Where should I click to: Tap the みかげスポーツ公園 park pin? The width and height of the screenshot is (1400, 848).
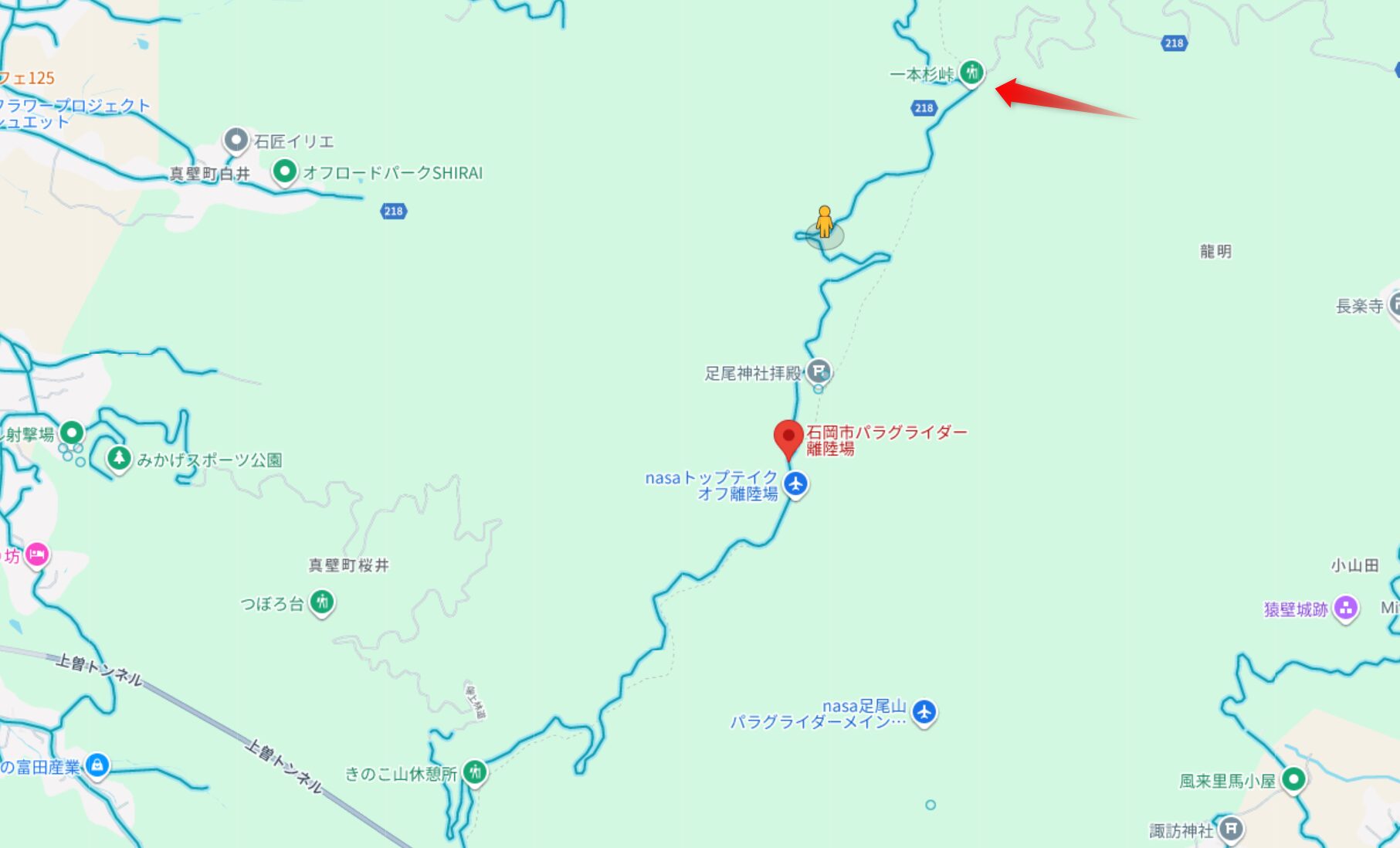click(x=118, y=459)
